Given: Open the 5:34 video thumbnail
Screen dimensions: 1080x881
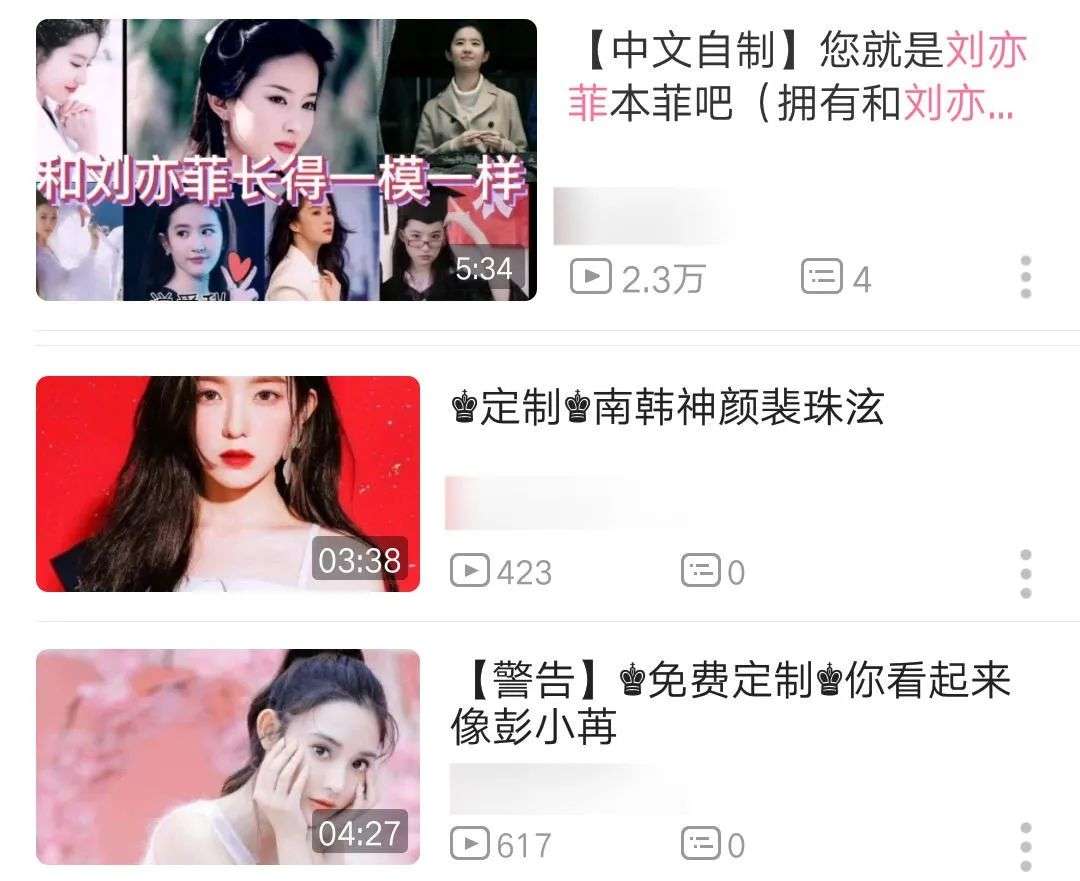Looking at the screenshot, I should (286, 160).
